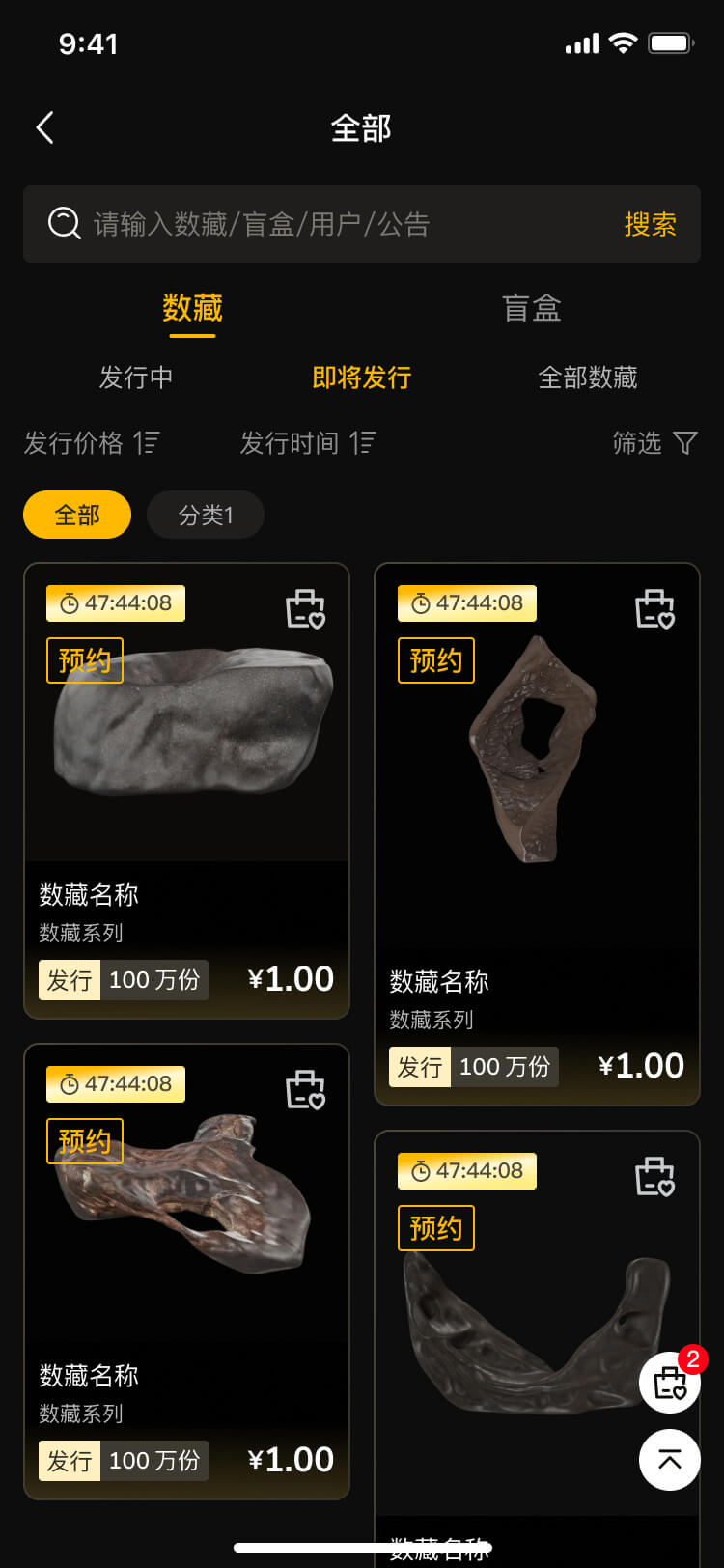Open the floating cart with badge 2
Screen dimensions: 724x1568
[x=669, y=1383]
